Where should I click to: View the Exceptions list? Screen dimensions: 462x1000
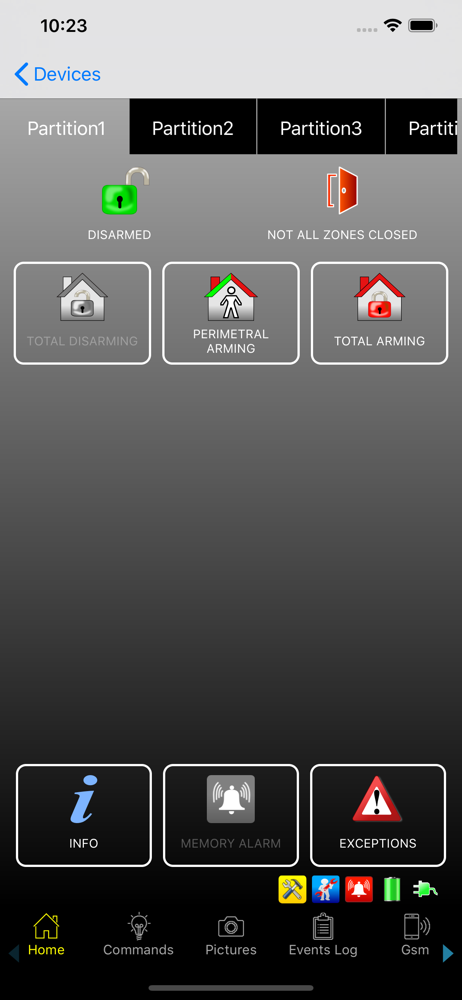378,815
